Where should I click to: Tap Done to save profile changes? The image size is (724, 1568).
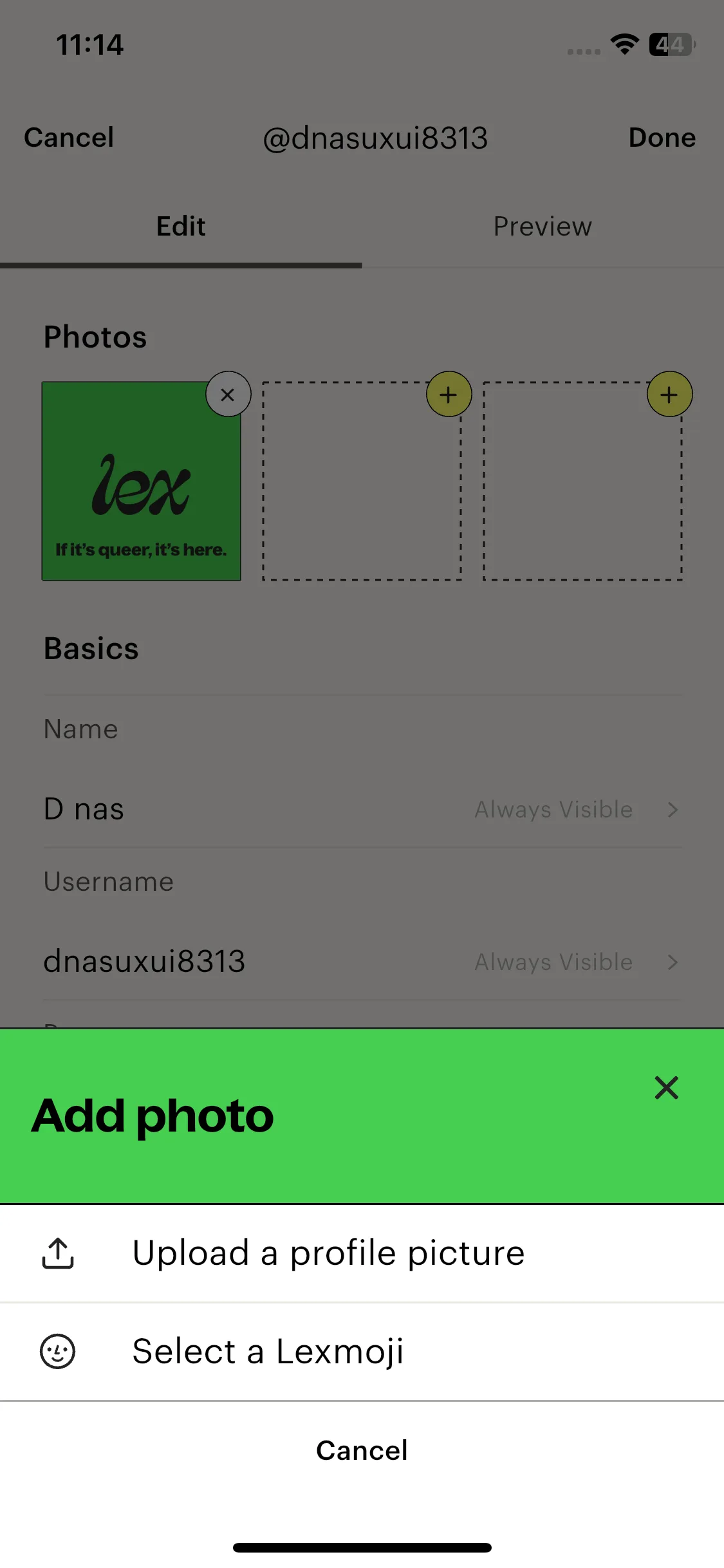662,137
